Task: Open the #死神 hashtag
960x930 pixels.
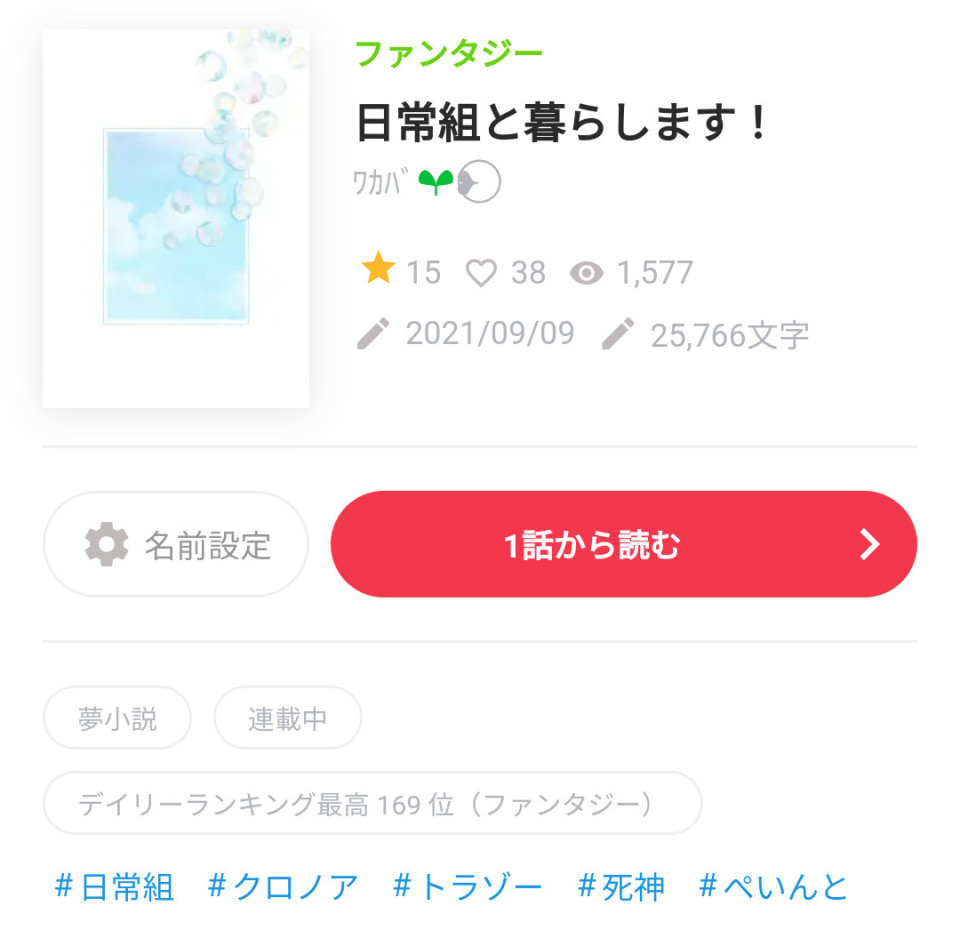Action: (621, 886)
